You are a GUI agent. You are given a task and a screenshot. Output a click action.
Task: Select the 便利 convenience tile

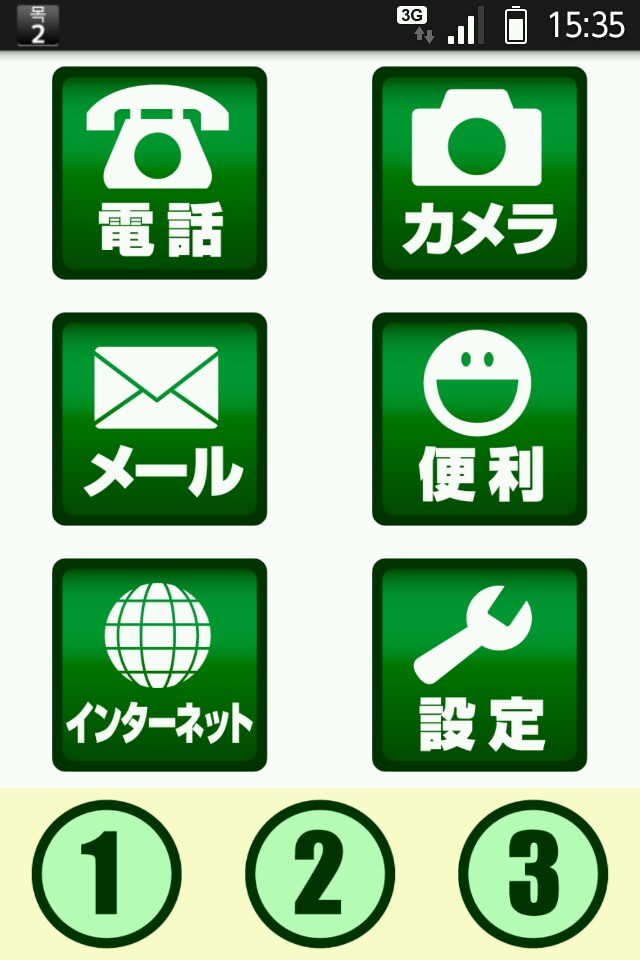click(480, 419)
